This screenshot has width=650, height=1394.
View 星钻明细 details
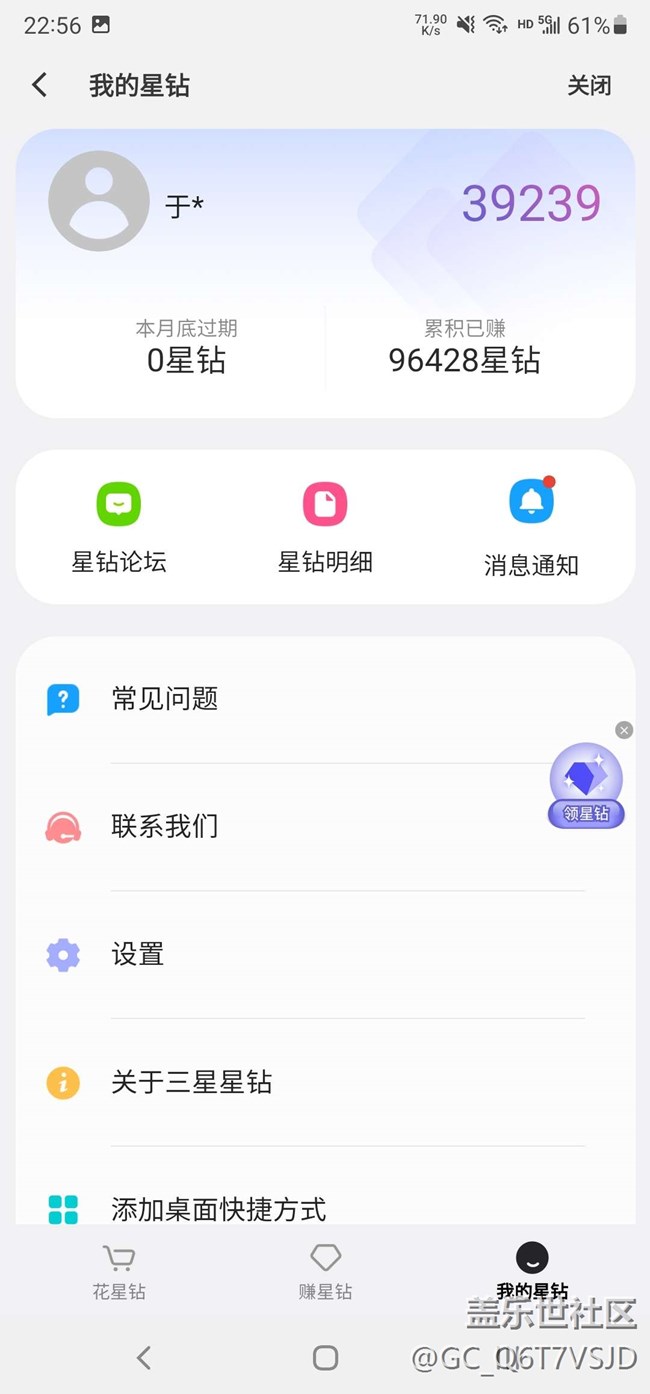pos(325,527)
